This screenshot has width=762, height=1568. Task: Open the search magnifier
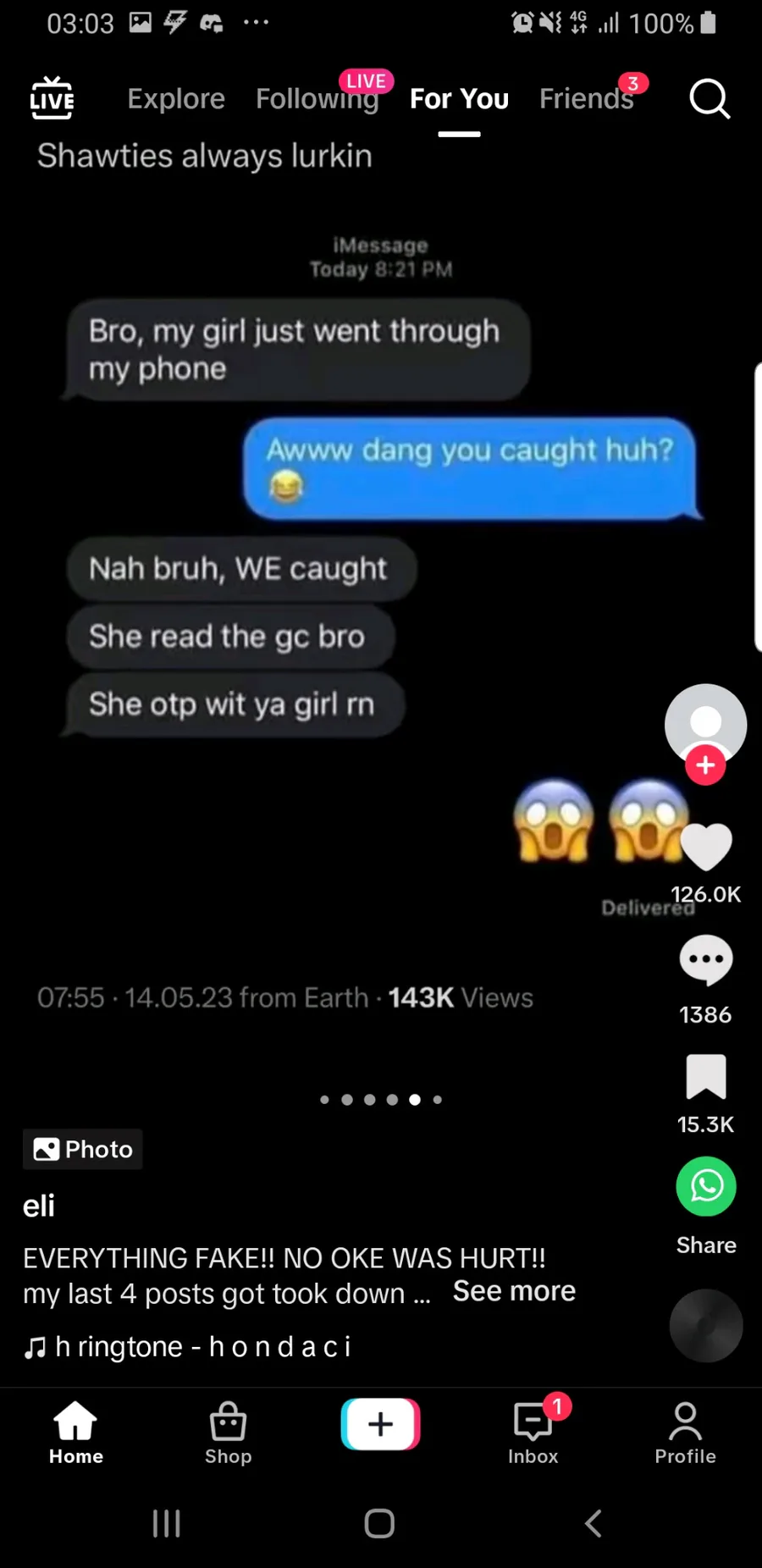[709, 99]
